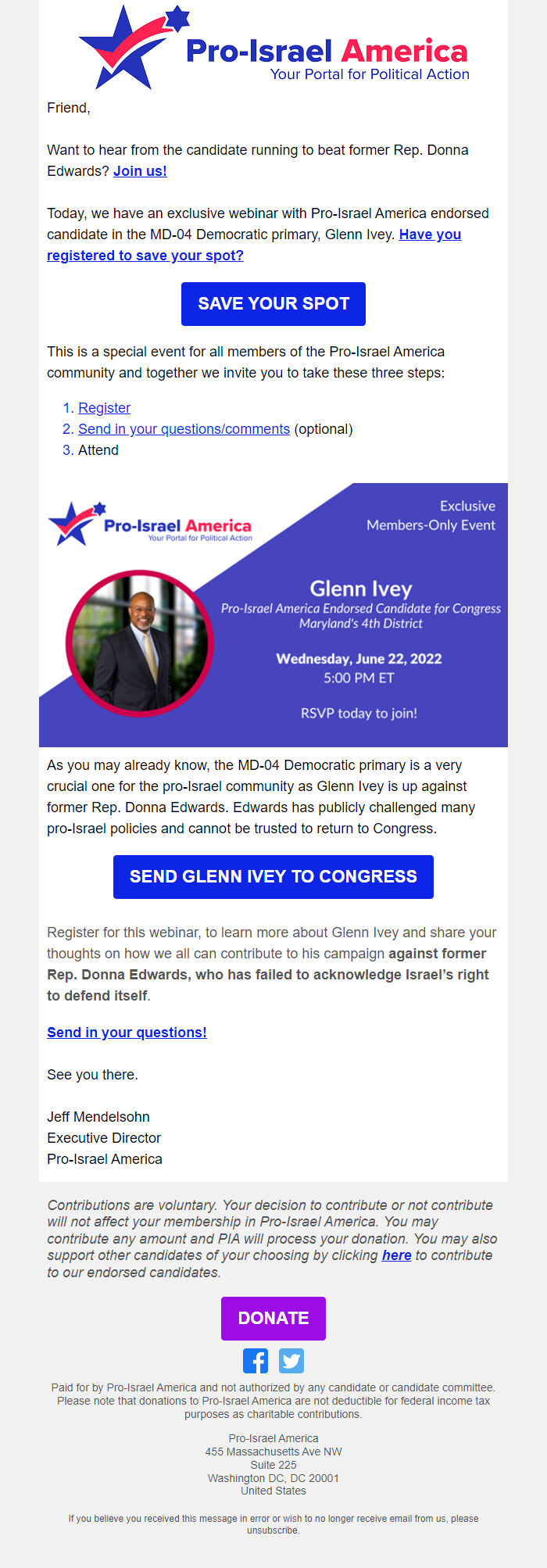The image size is (547, 1568).
Task: Open the Twitter icon
Action: tap(291, 1361)
